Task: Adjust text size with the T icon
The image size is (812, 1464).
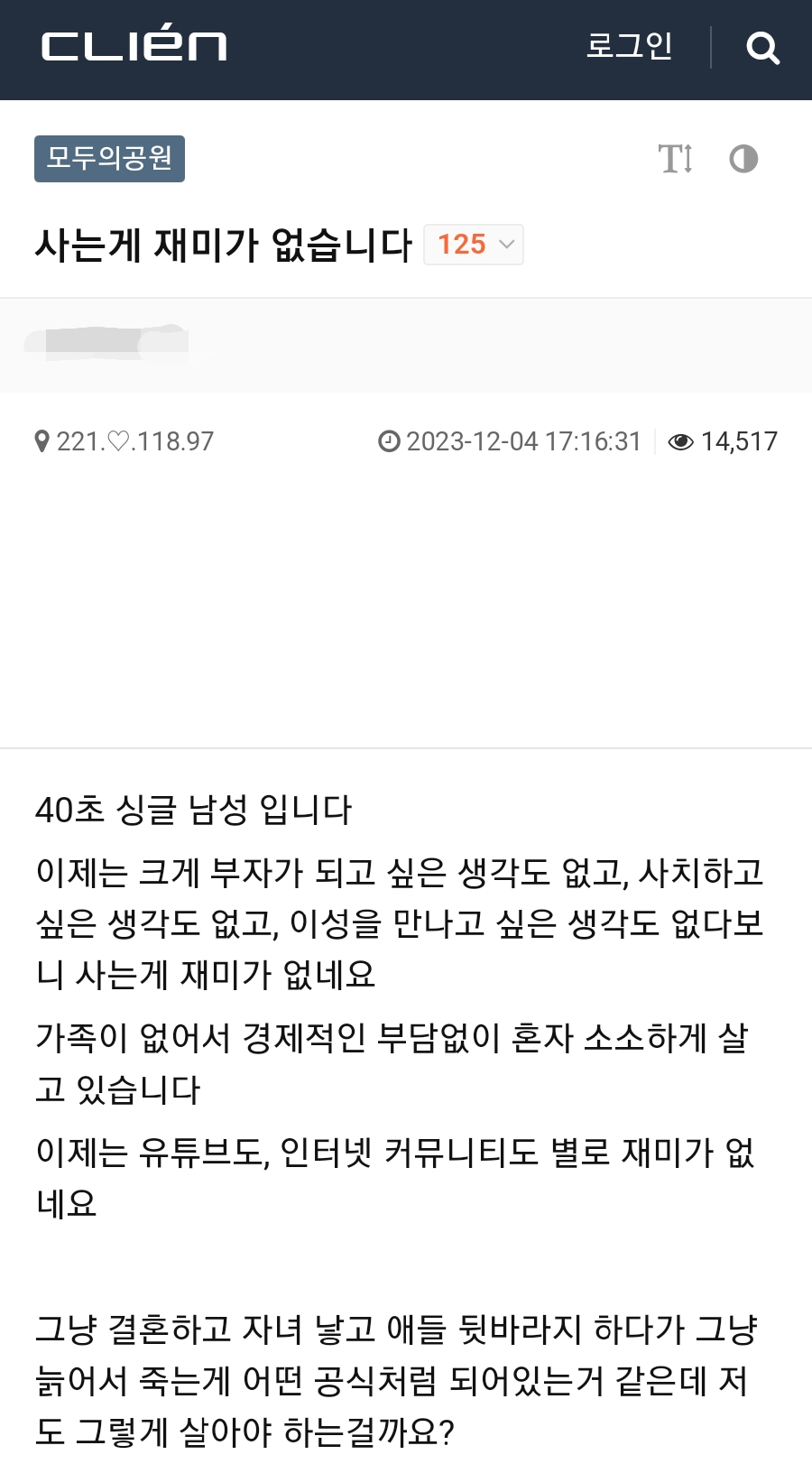Action: click(675, 159)
